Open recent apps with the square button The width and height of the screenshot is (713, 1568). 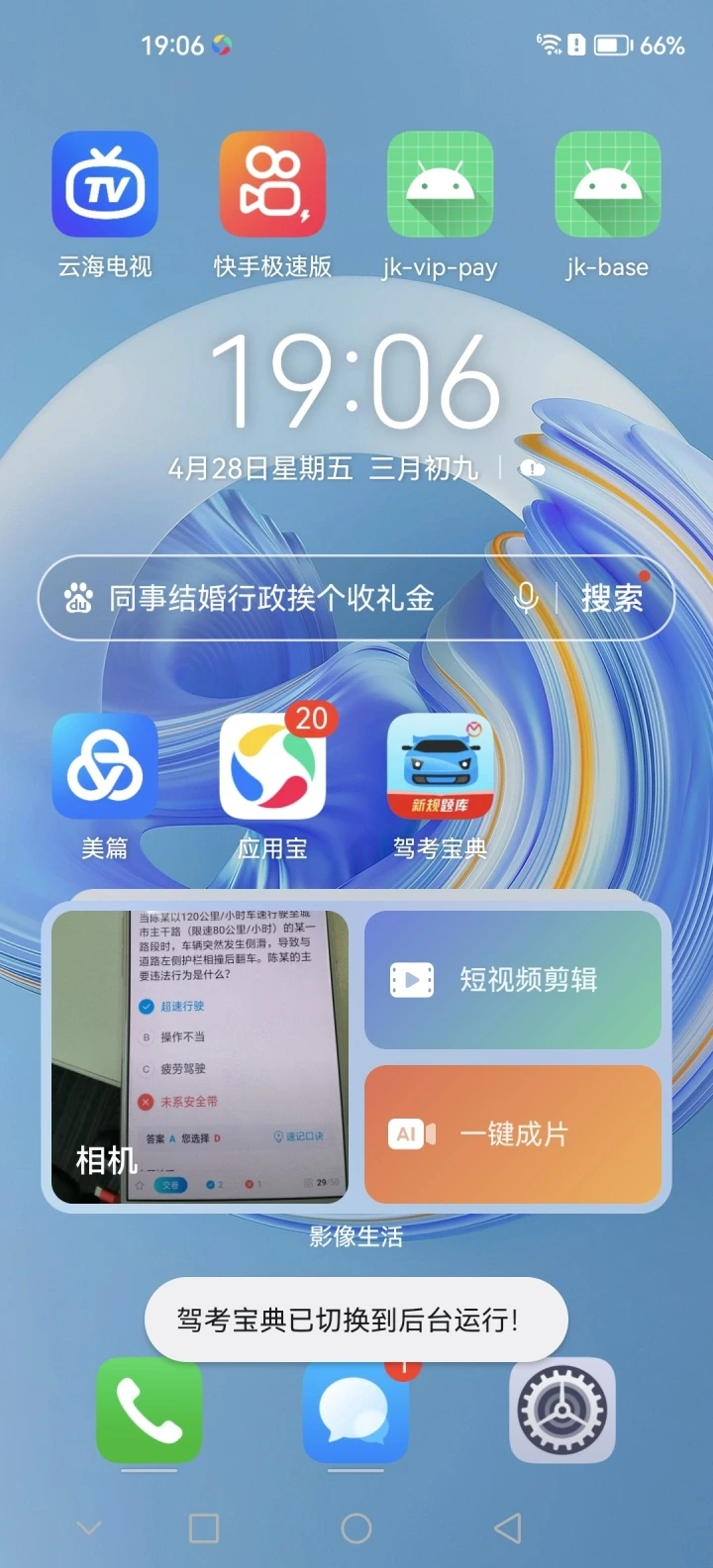204,1528
